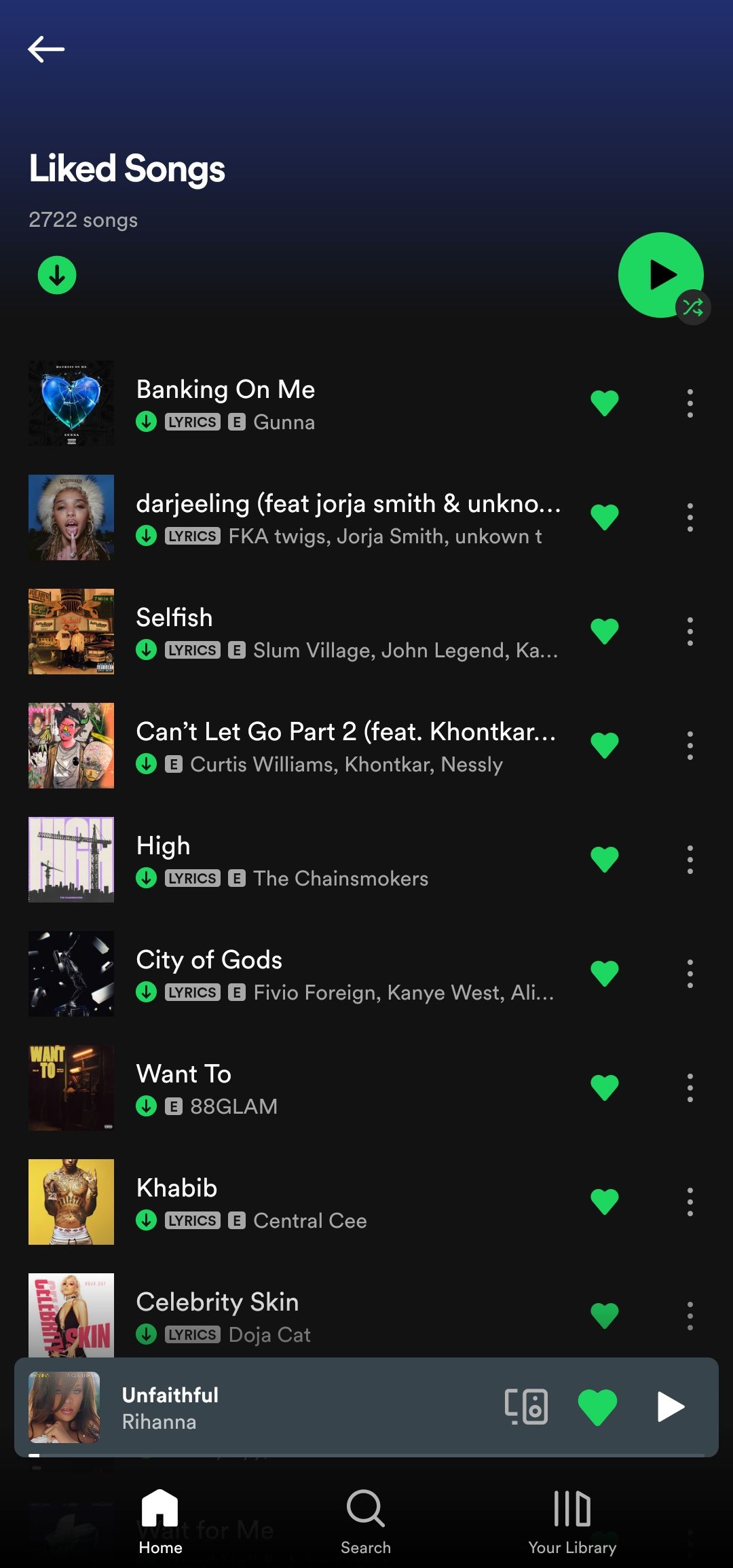The image size is (733, 1568).
Task: Switch to the Home tab
Action: (x=160, y=1521)
